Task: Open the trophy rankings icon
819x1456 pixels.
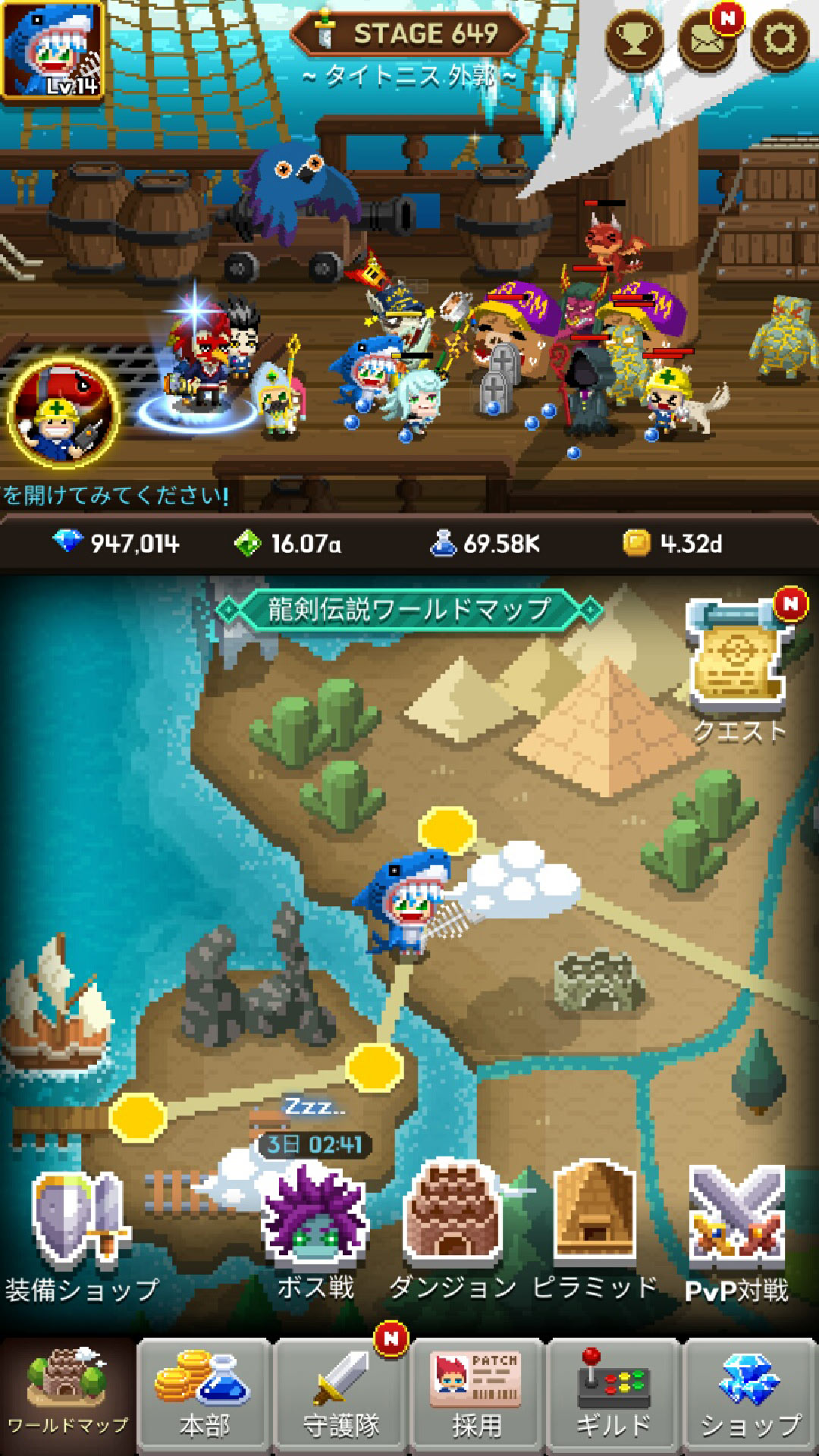Action: [x=634, y=39]
